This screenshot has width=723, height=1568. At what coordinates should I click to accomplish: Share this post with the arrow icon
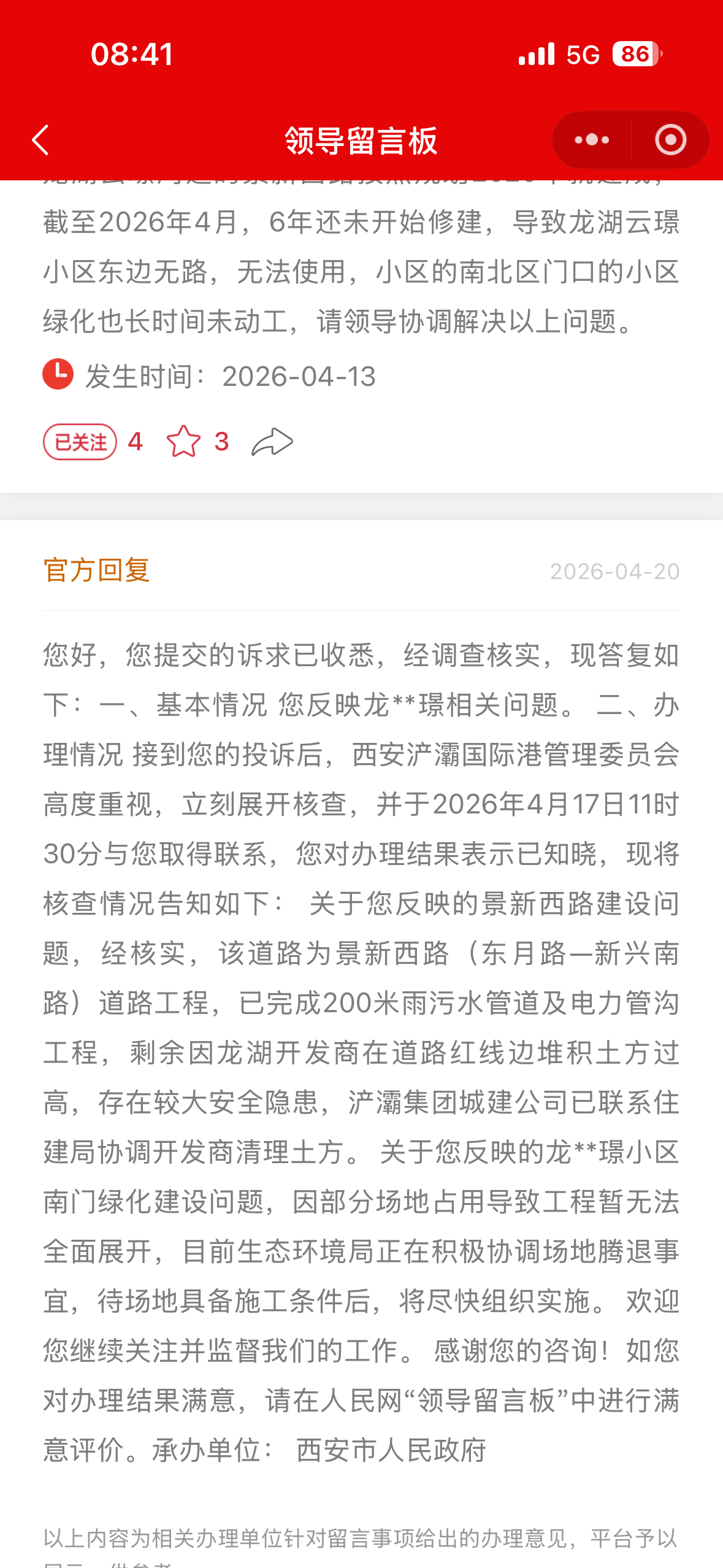(x=272, y=442)
